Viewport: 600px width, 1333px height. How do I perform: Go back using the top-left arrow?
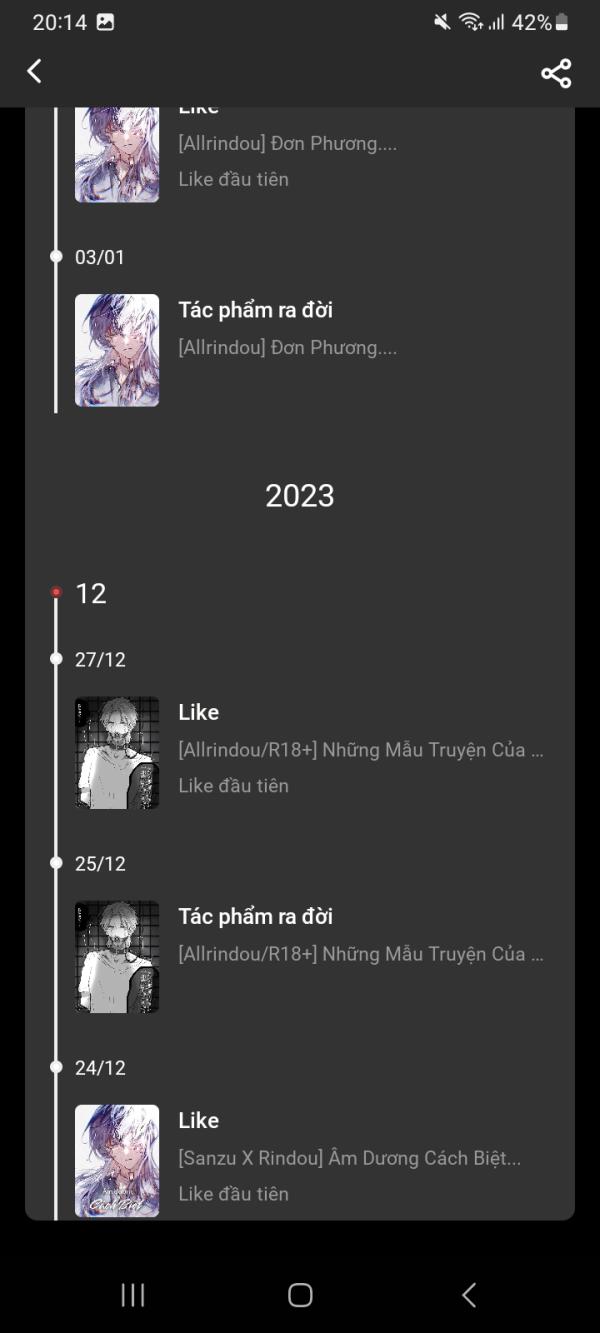(35, 71)
